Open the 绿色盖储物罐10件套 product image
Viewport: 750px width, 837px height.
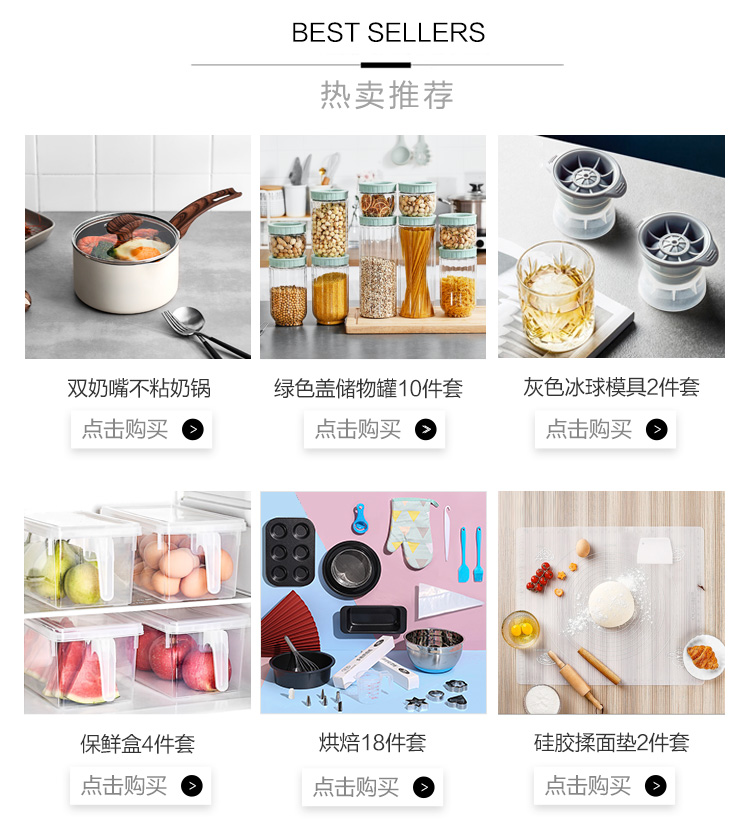click(x=373, y=247)
